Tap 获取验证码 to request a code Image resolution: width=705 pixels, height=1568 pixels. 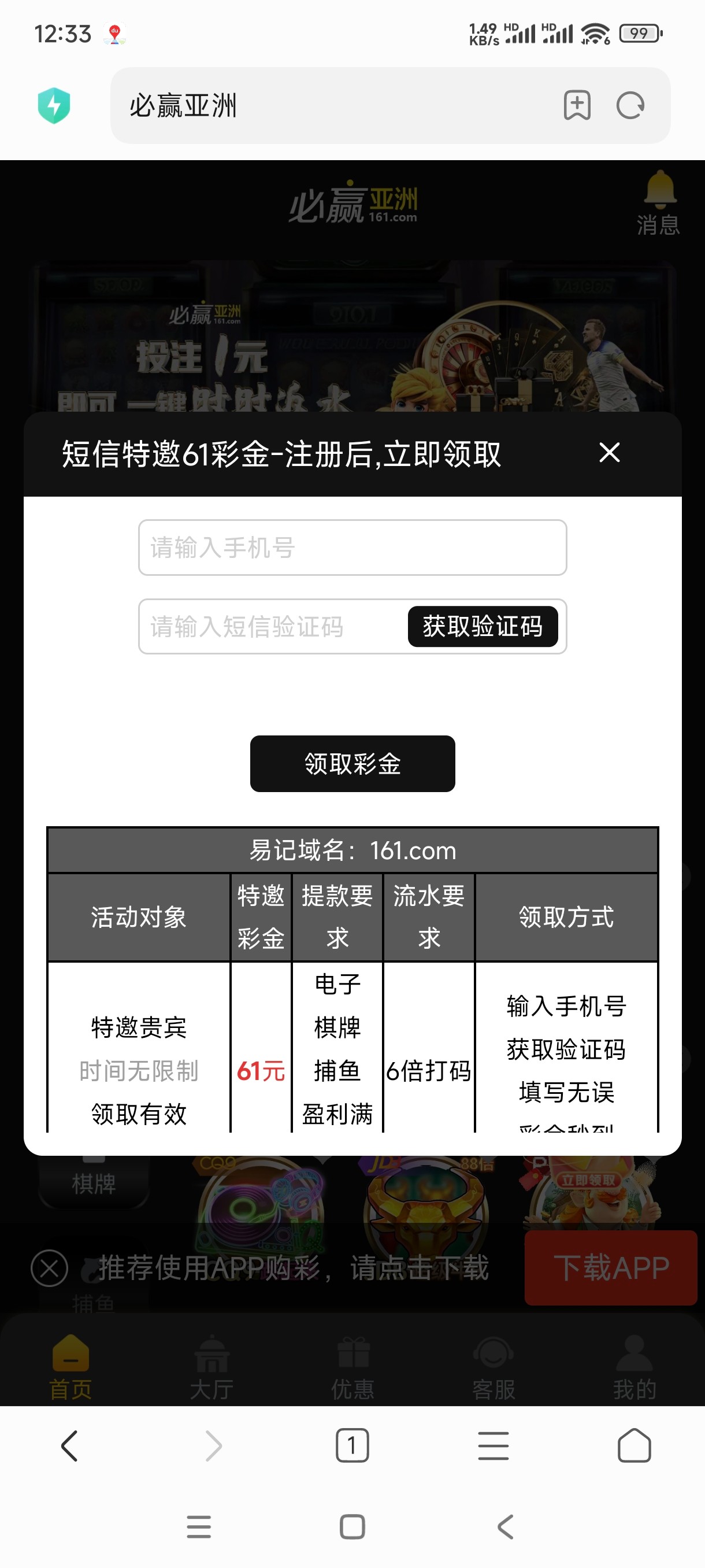483,626
